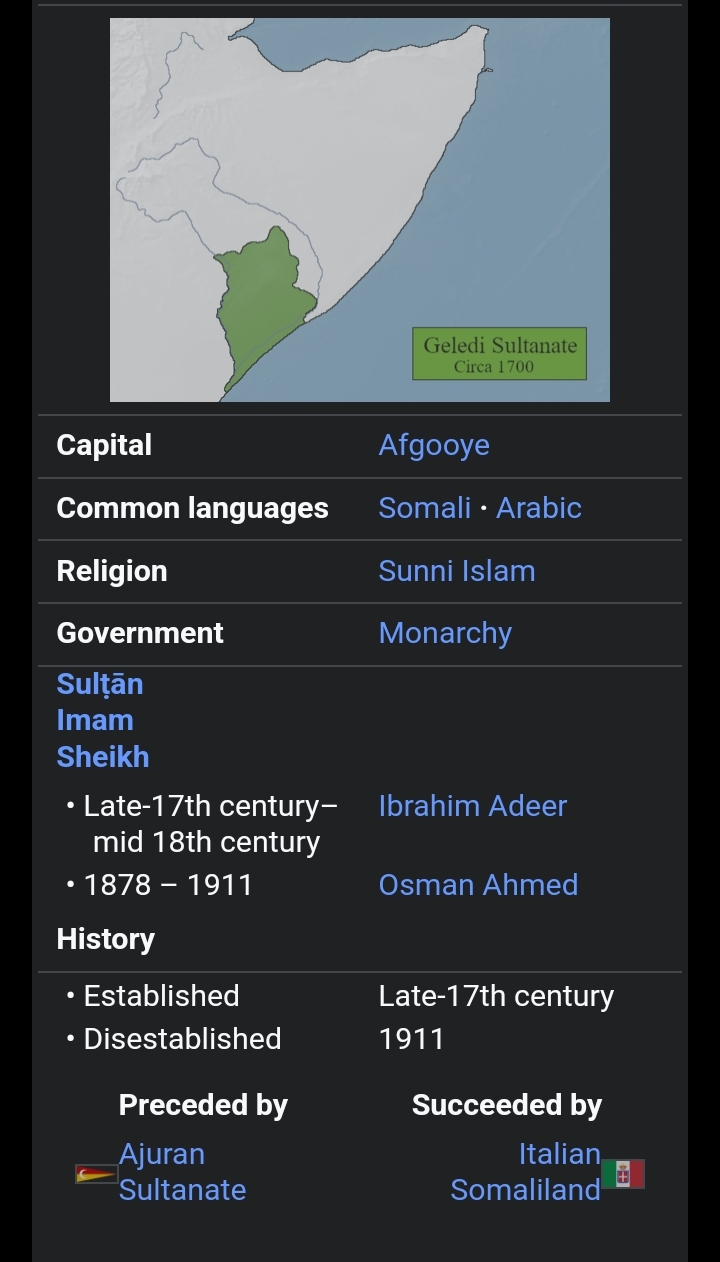The height and width of the screenshot is (1262, 720).
Task: Open the Italian Somaliland article
Action: (527, 1172)
